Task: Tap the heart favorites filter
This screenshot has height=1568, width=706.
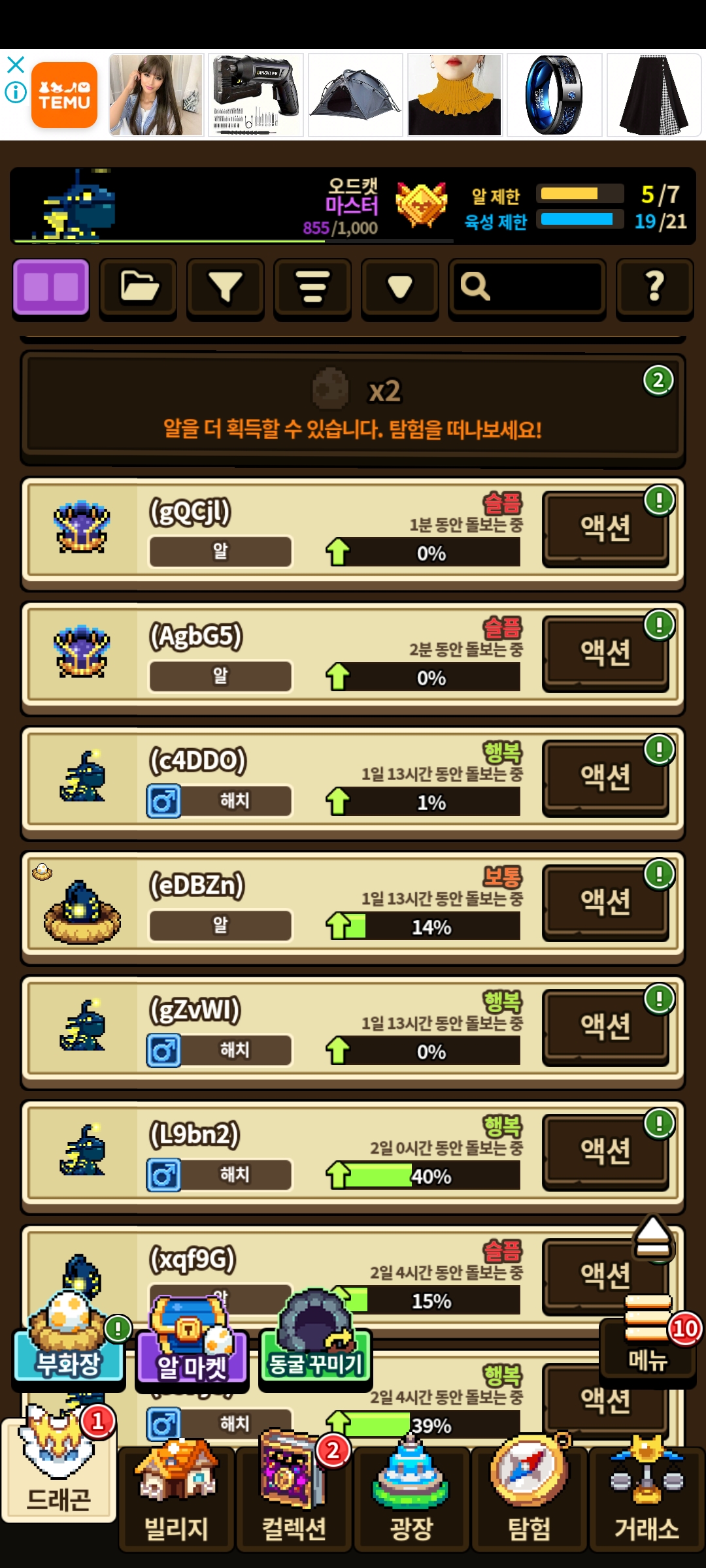Action: coord(399,287)
